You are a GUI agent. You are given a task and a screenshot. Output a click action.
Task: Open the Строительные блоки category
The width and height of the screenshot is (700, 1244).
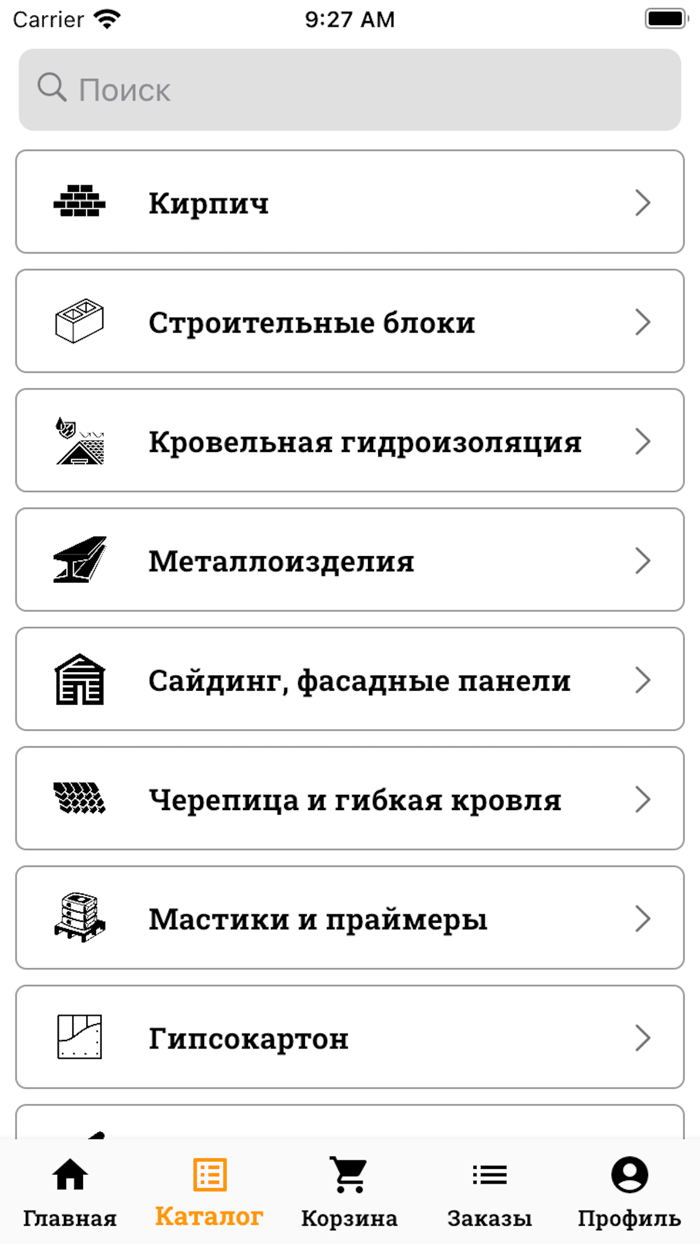(x=350, y=321)
